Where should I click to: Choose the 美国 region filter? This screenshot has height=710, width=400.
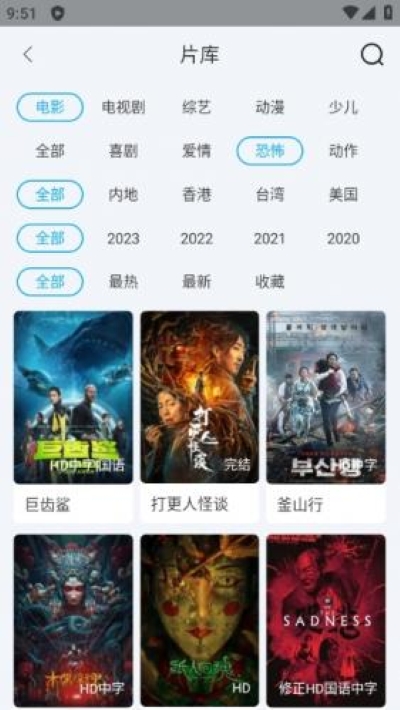coord(343,195)
